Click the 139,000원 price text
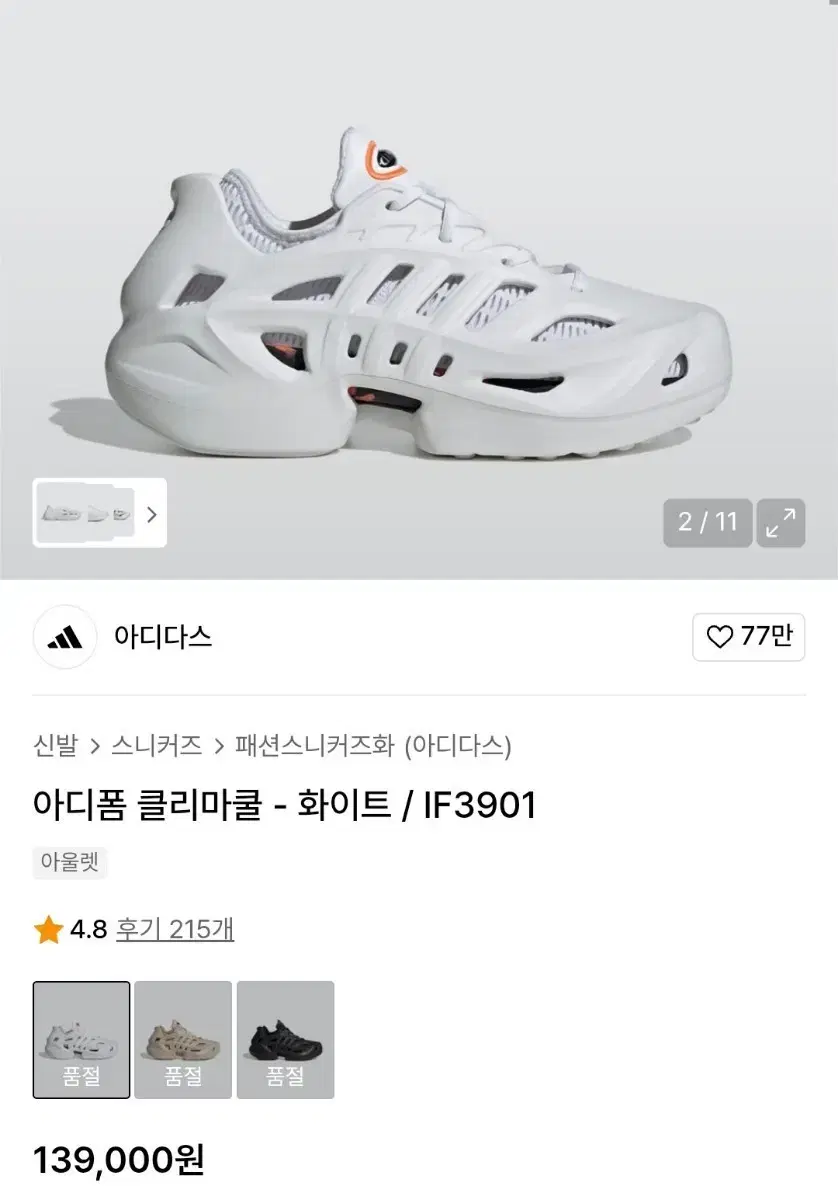The width and height of the screenshot is (838, 1200). pos(117,1163)
